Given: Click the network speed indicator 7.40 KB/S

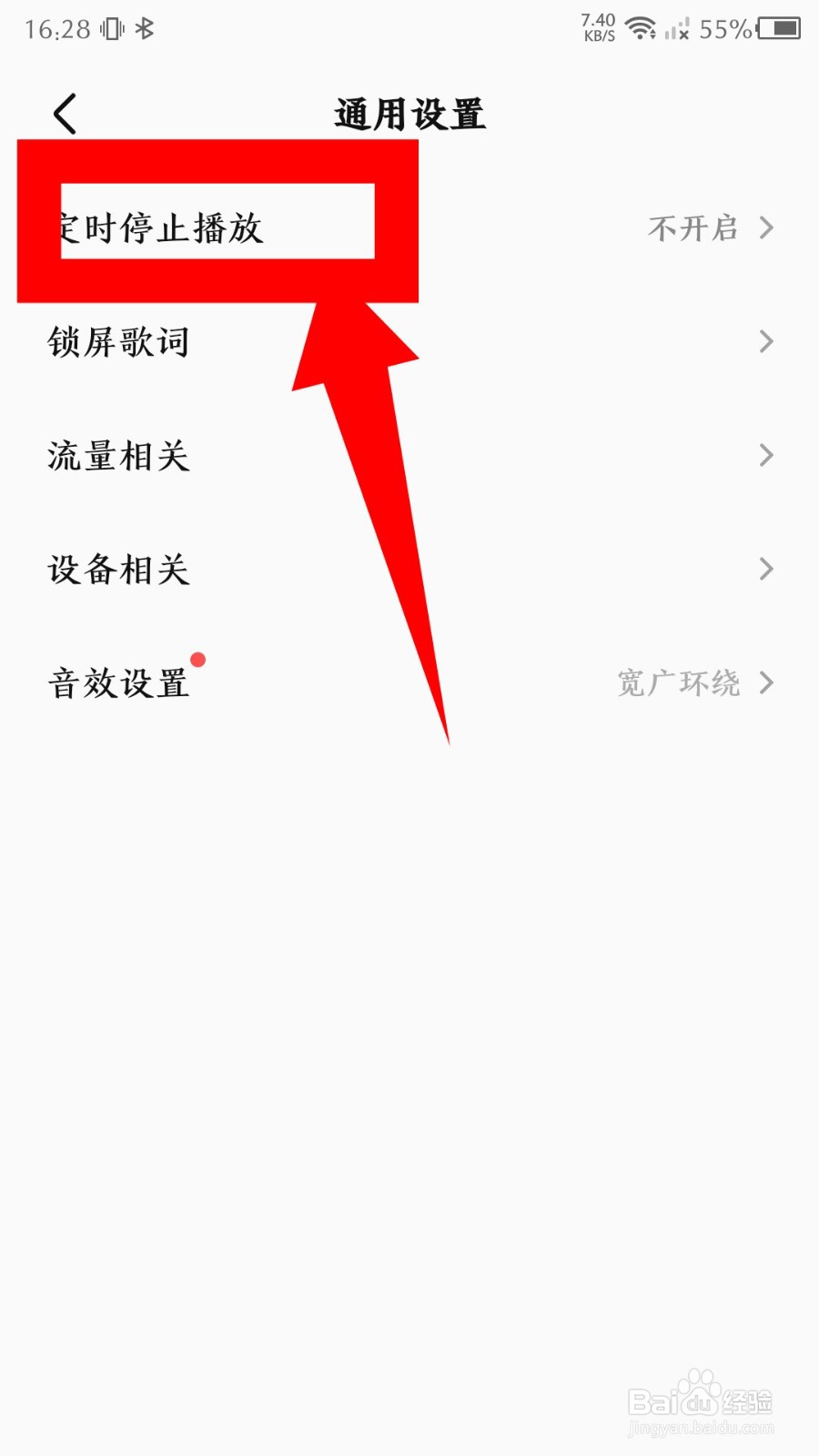Looking at the screenshot, I should click(x=596, y=25).
